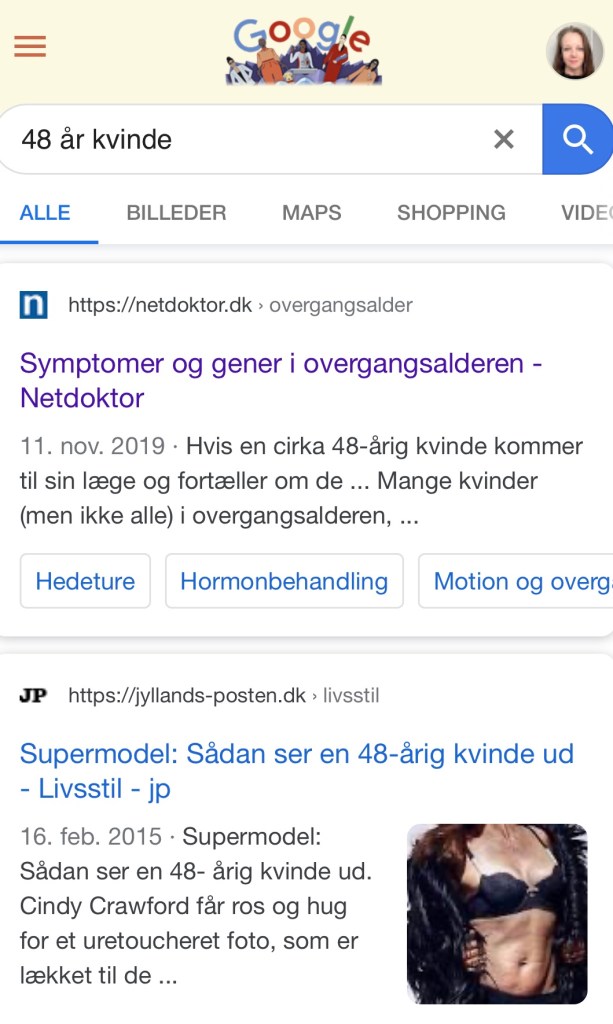Open the Netdoktor overgangsalderen result
Viewport: 613px width, 1024px height.
(x=280, y=380)
